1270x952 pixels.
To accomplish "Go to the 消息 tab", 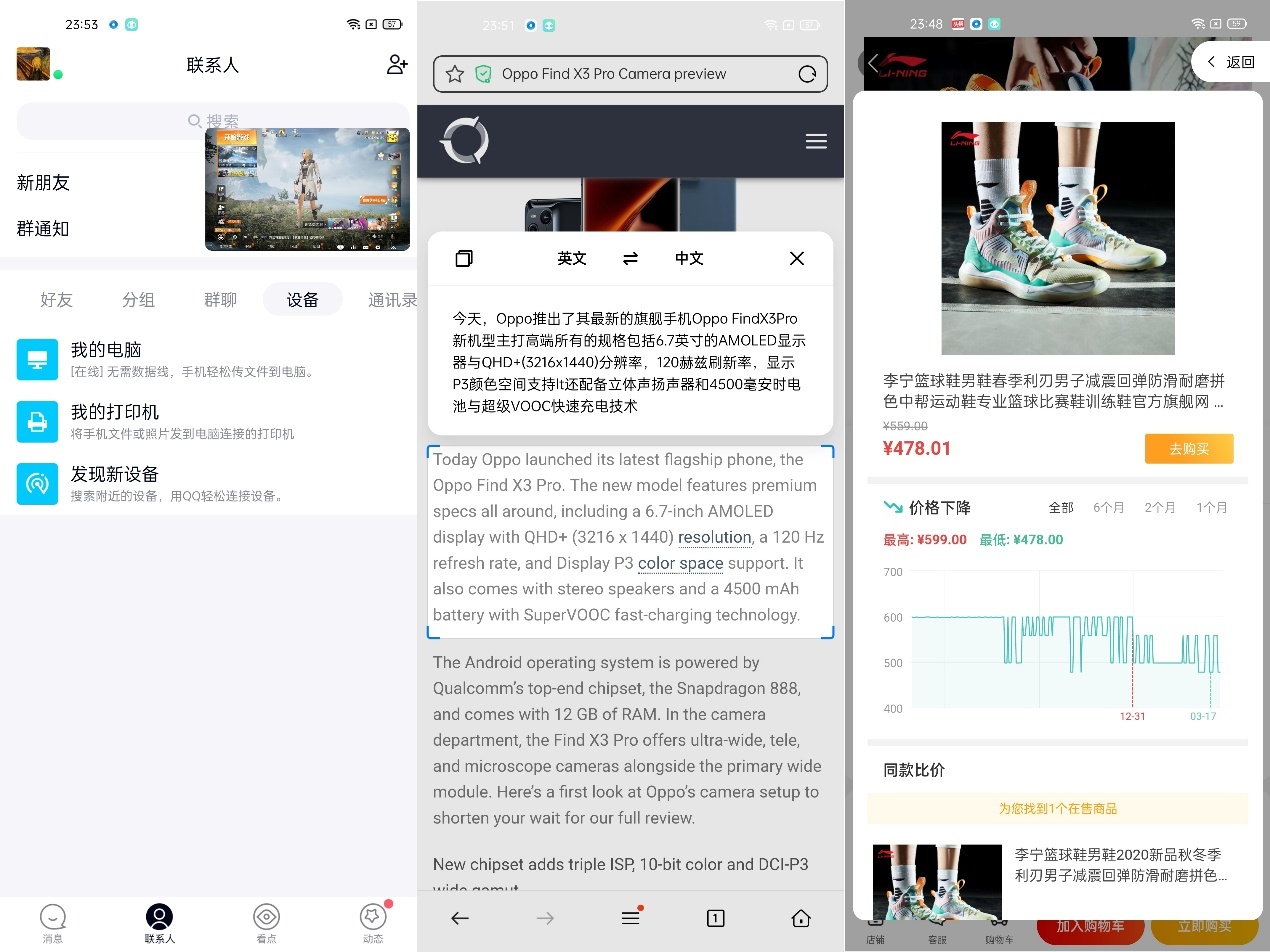I will tap(53, 922).
